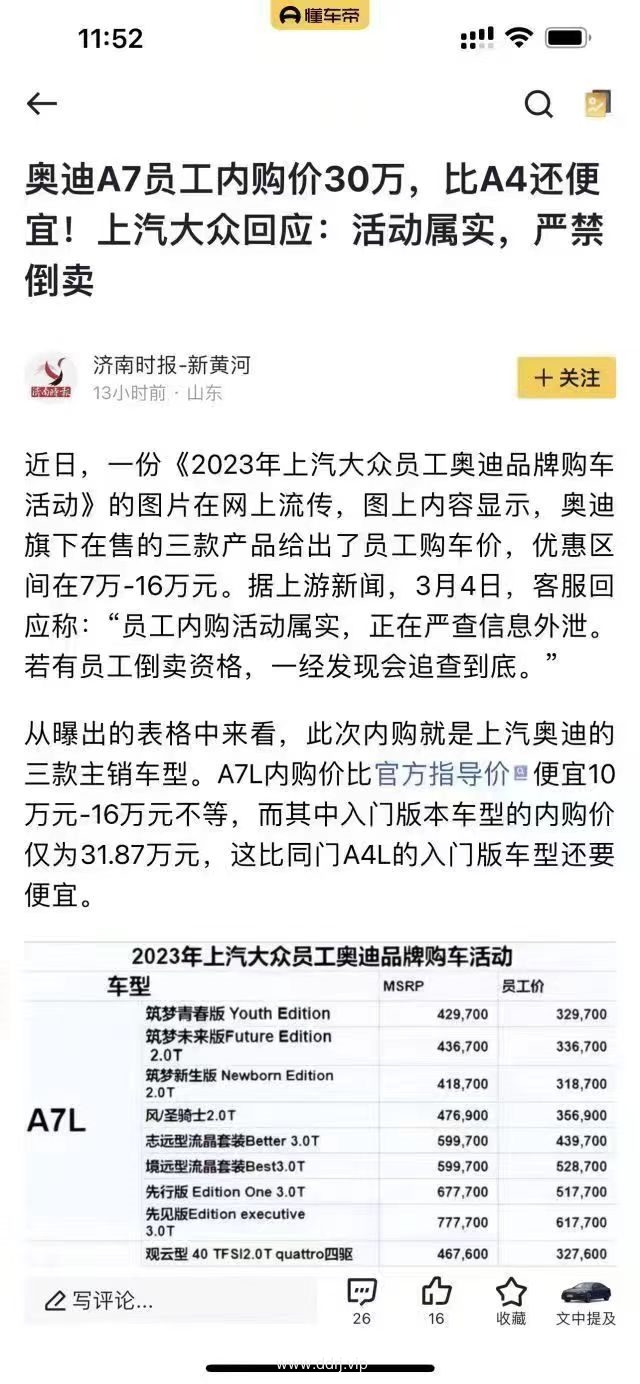
Task: Tap the yellow icon beside search
Action: pos(597,104)
